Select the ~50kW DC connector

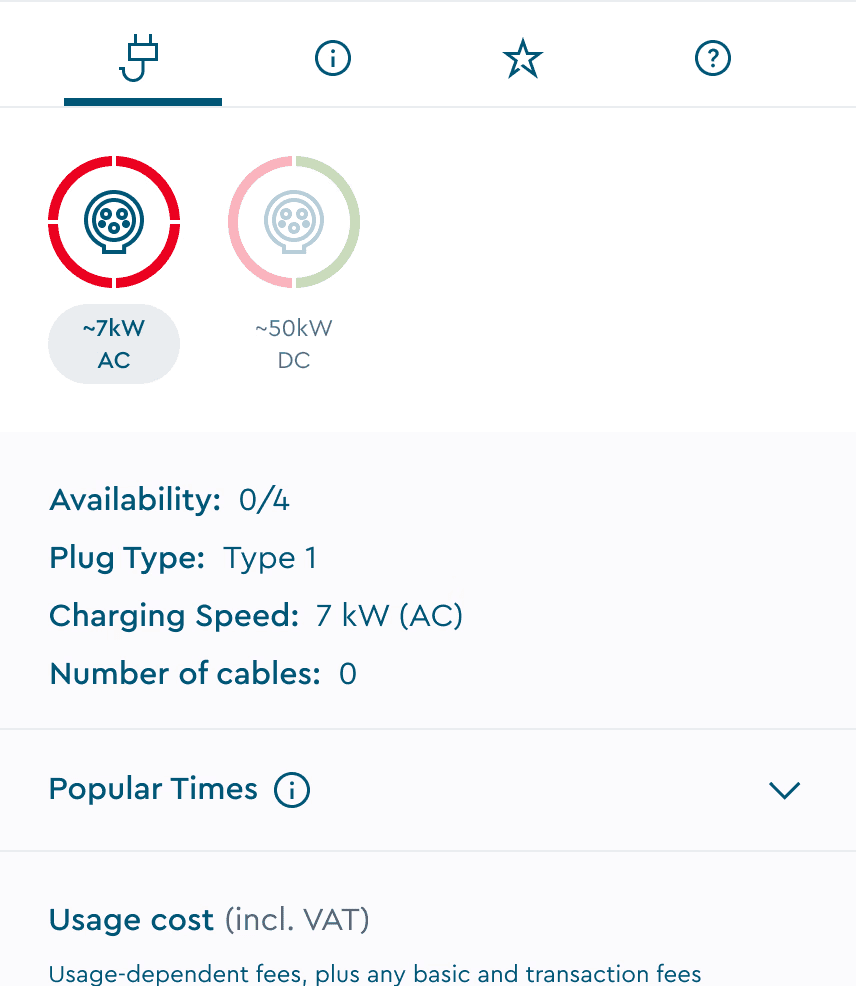tap(294, 264)
